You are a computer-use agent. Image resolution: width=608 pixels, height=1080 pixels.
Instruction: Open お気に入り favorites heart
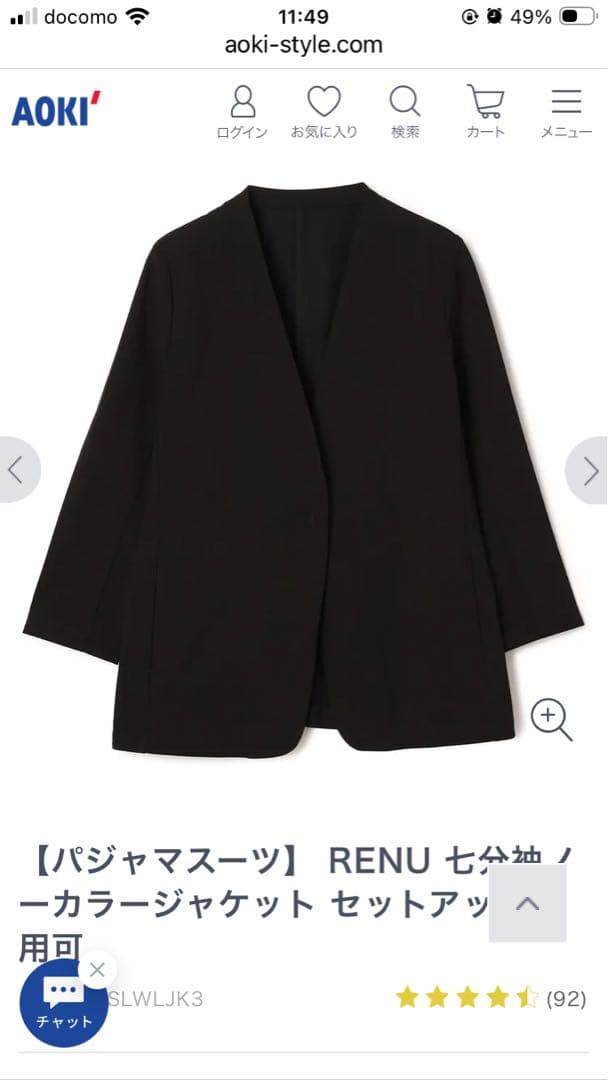[x=324, y=112]
